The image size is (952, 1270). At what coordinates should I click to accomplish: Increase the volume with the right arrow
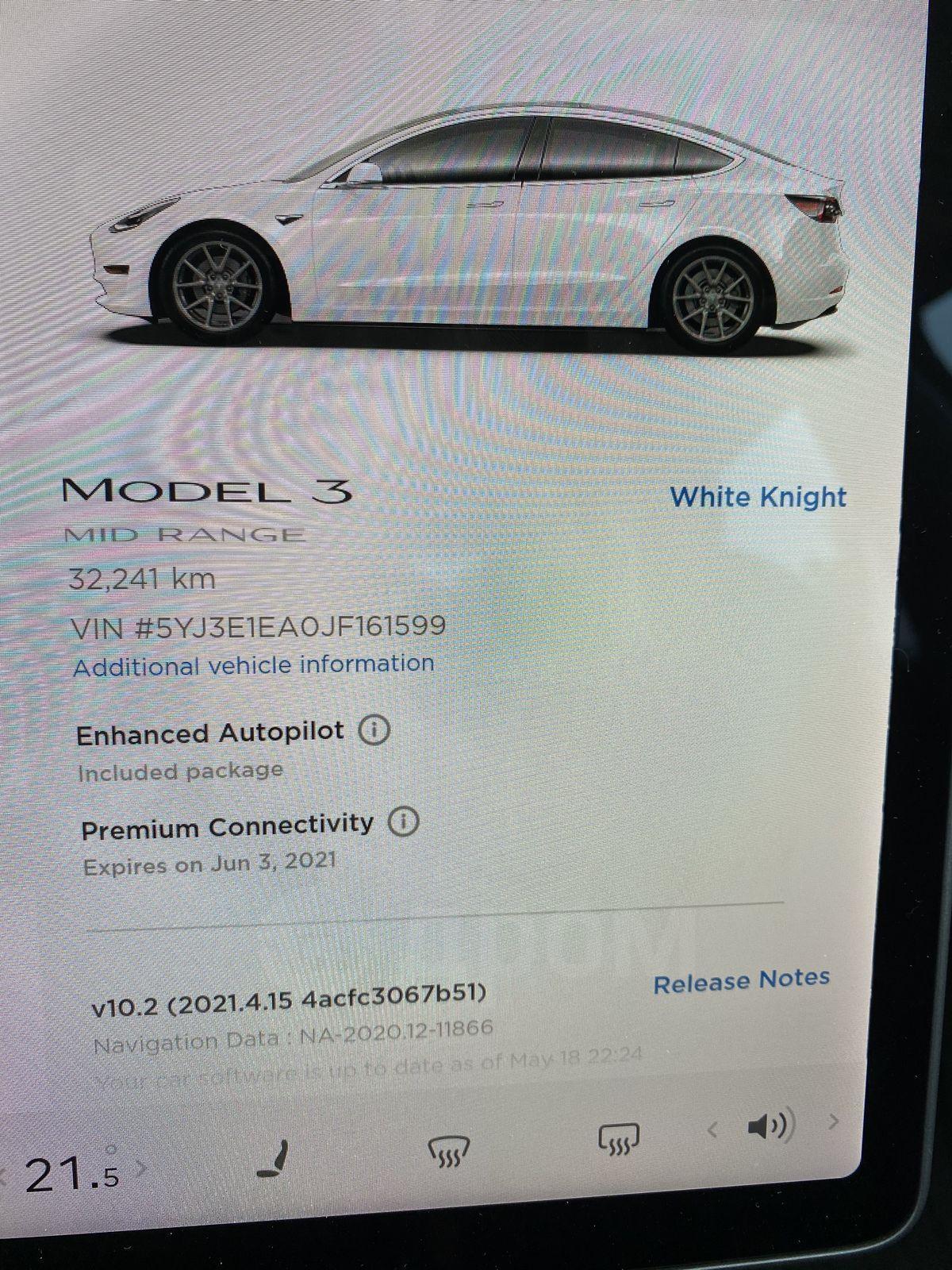(x=833, y=1122)
